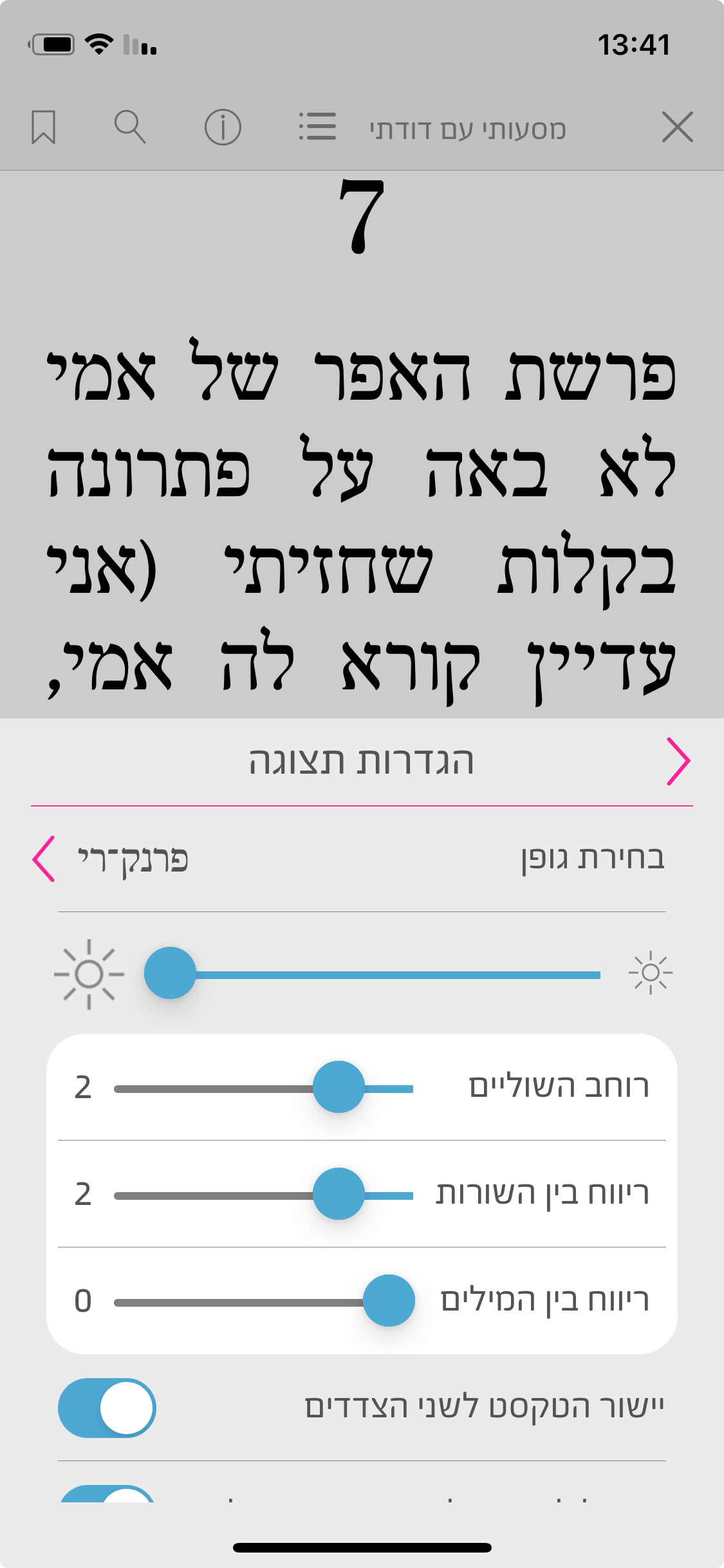
Task: Bookmark the current page
Action: point(43,127)
